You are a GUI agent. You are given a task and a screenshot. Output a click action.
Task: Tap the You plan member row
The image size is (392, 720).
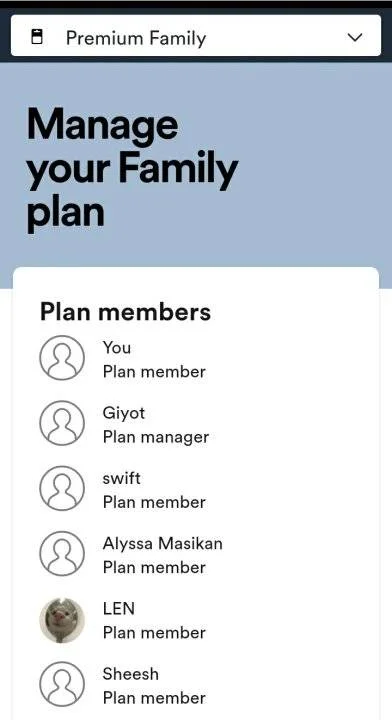pos(196,358)
